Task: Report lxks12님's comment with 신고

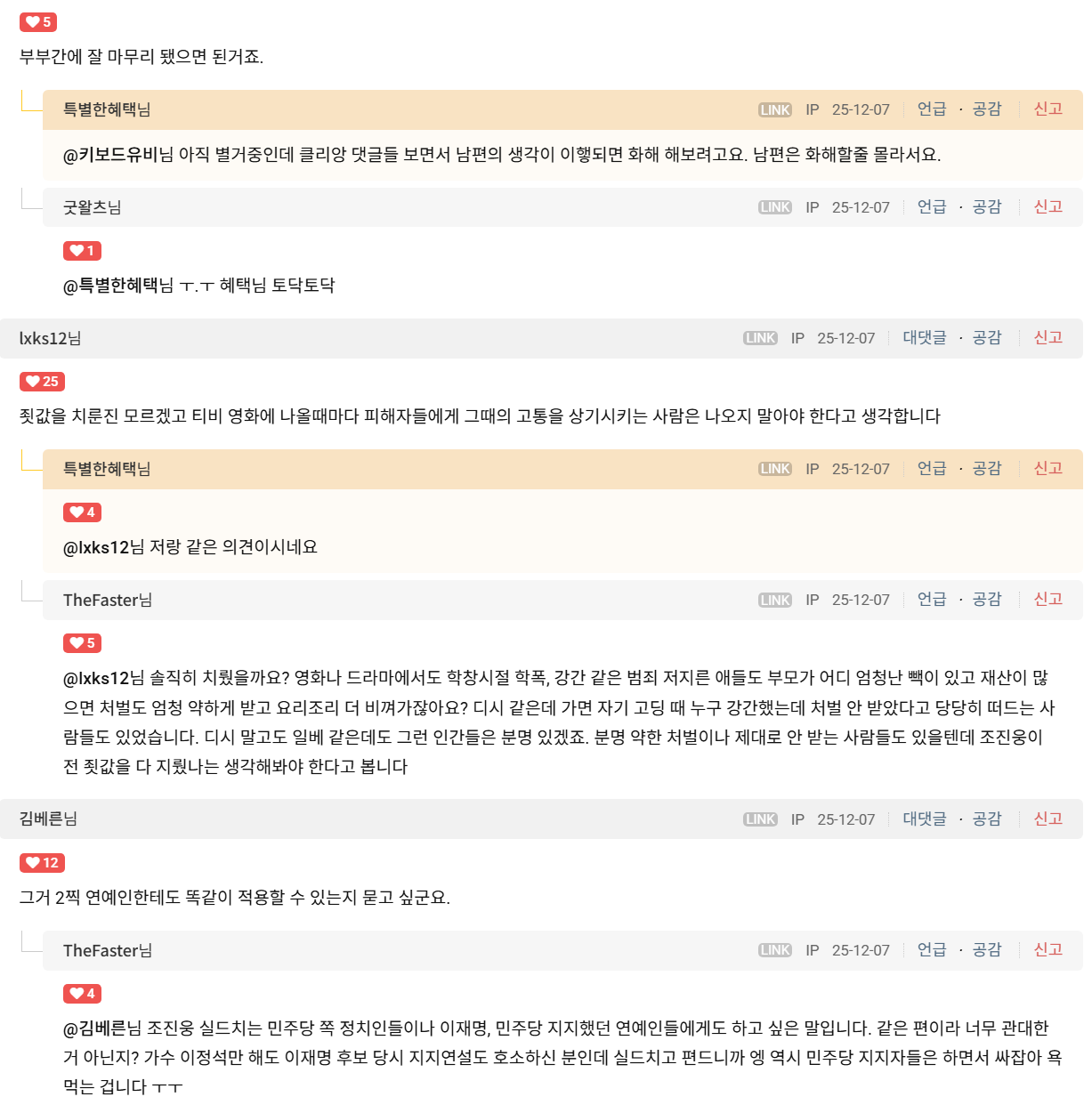Action: [x=1048, y=337]
